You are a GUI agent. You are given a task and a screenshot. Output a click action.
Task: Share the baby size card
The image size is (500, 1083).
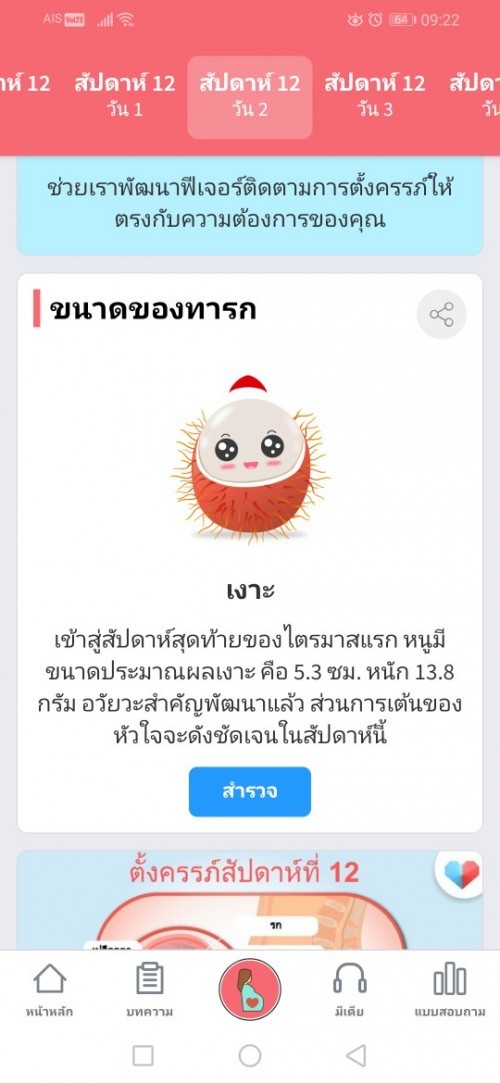[x=441, y=314]
